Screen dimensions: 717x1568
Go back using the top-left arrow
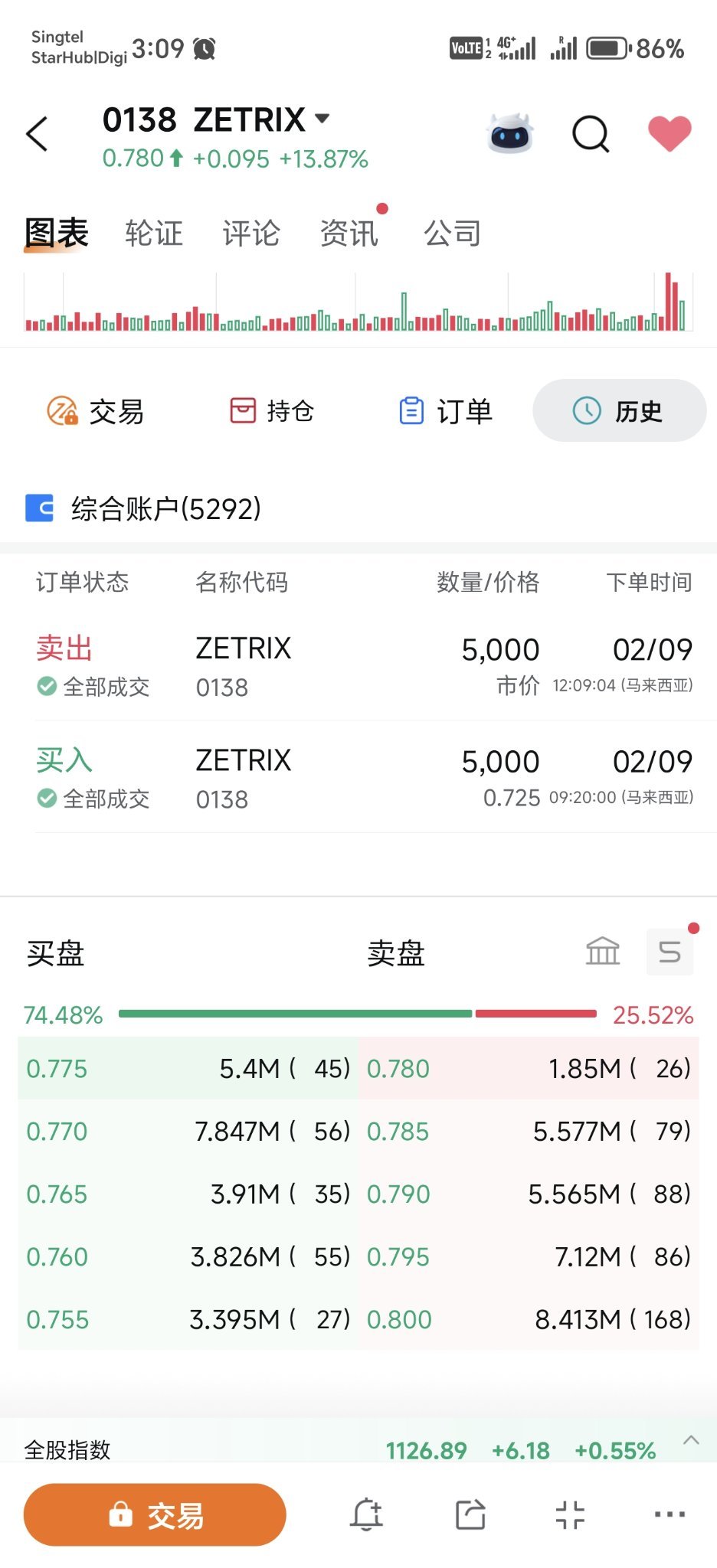tap(38, 134)
